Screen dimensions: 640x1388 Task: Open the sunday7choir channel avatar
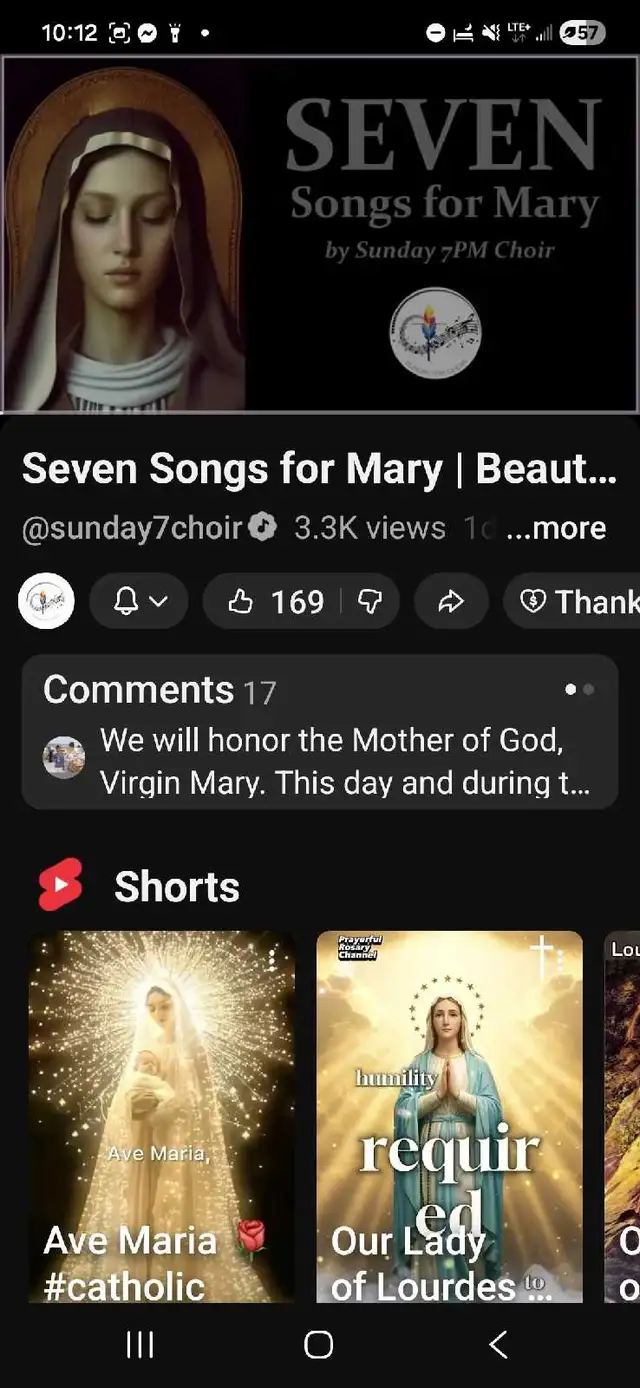[46, 601]
